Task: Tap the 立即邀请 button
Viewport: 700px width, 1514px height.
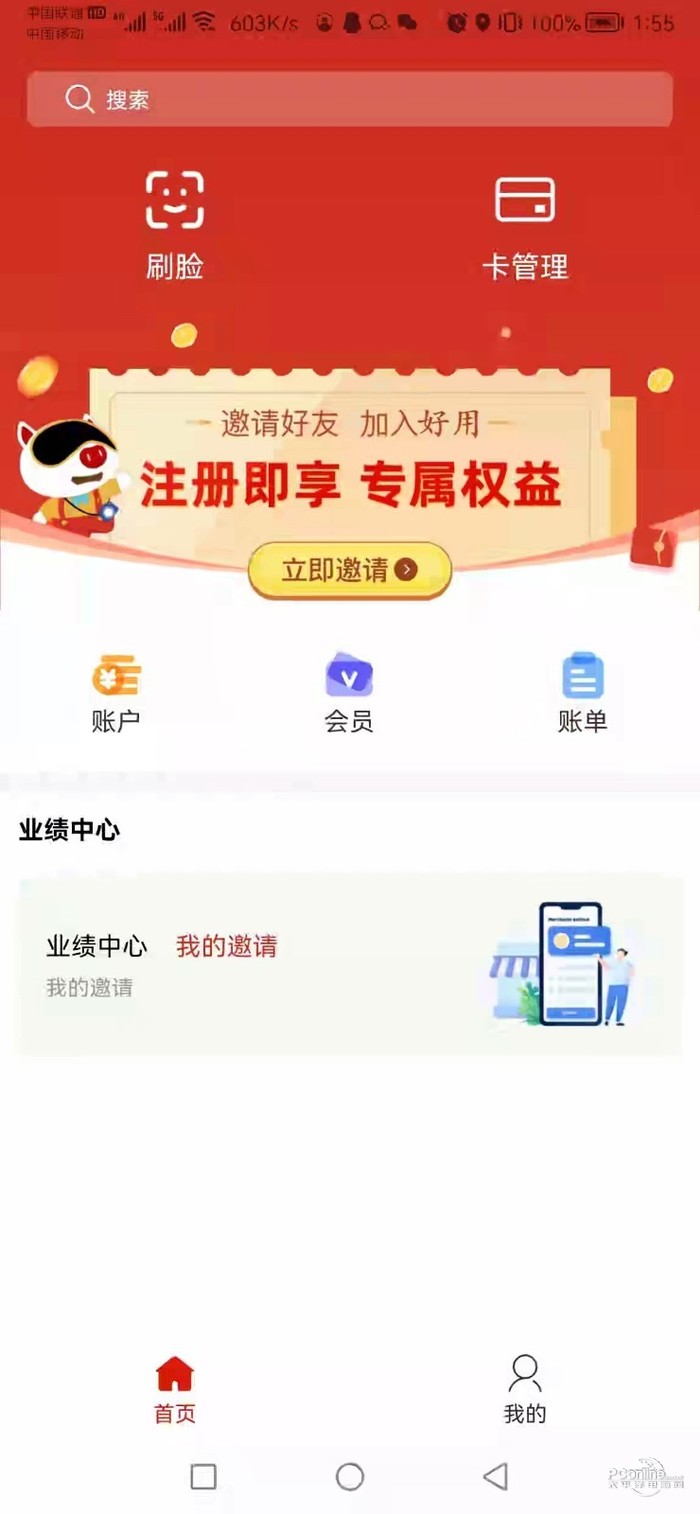Action: point(349,570)
